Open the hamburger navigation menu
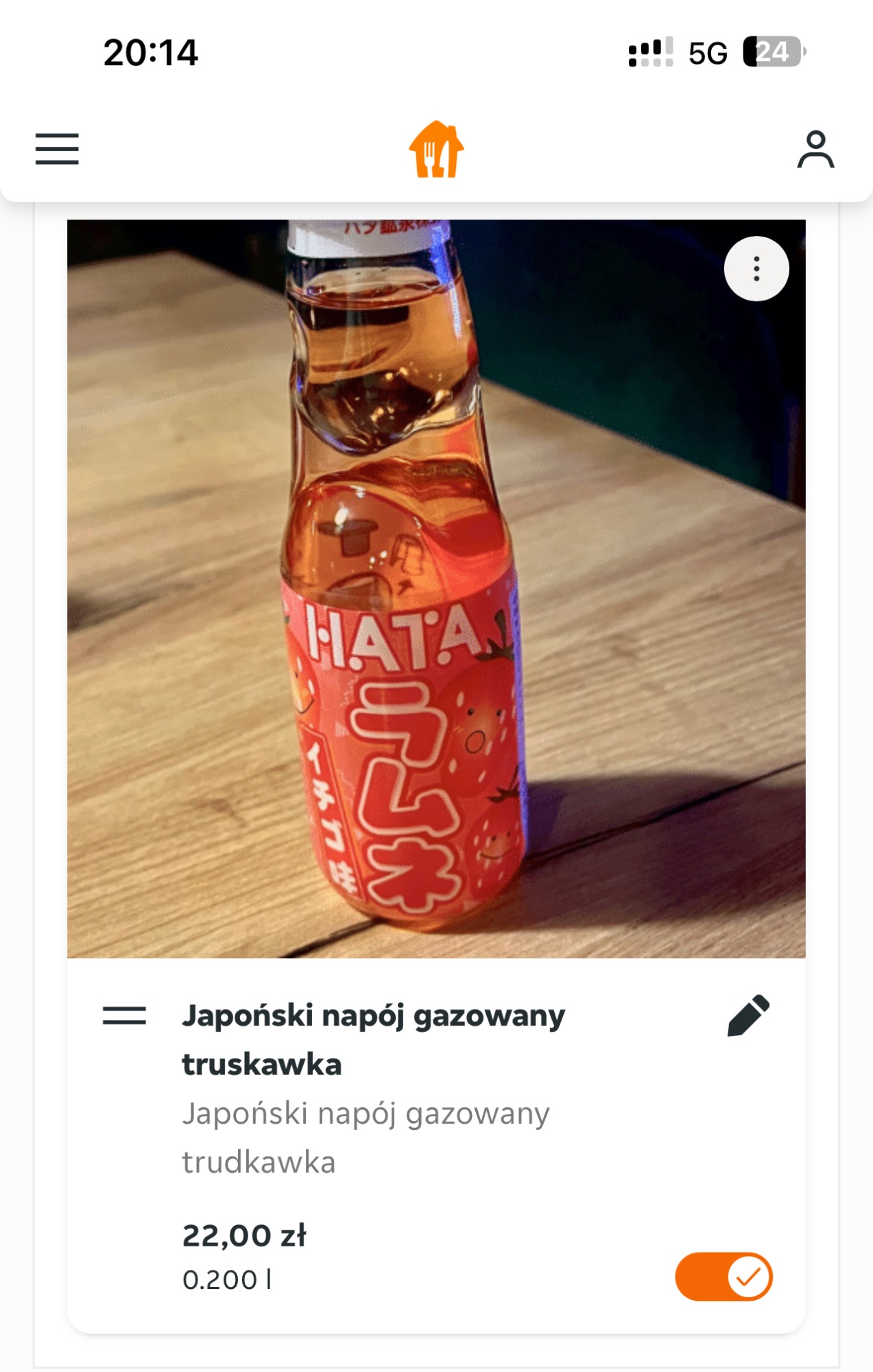The height and width of the screenshot is (1372, 873). [57, 149]
